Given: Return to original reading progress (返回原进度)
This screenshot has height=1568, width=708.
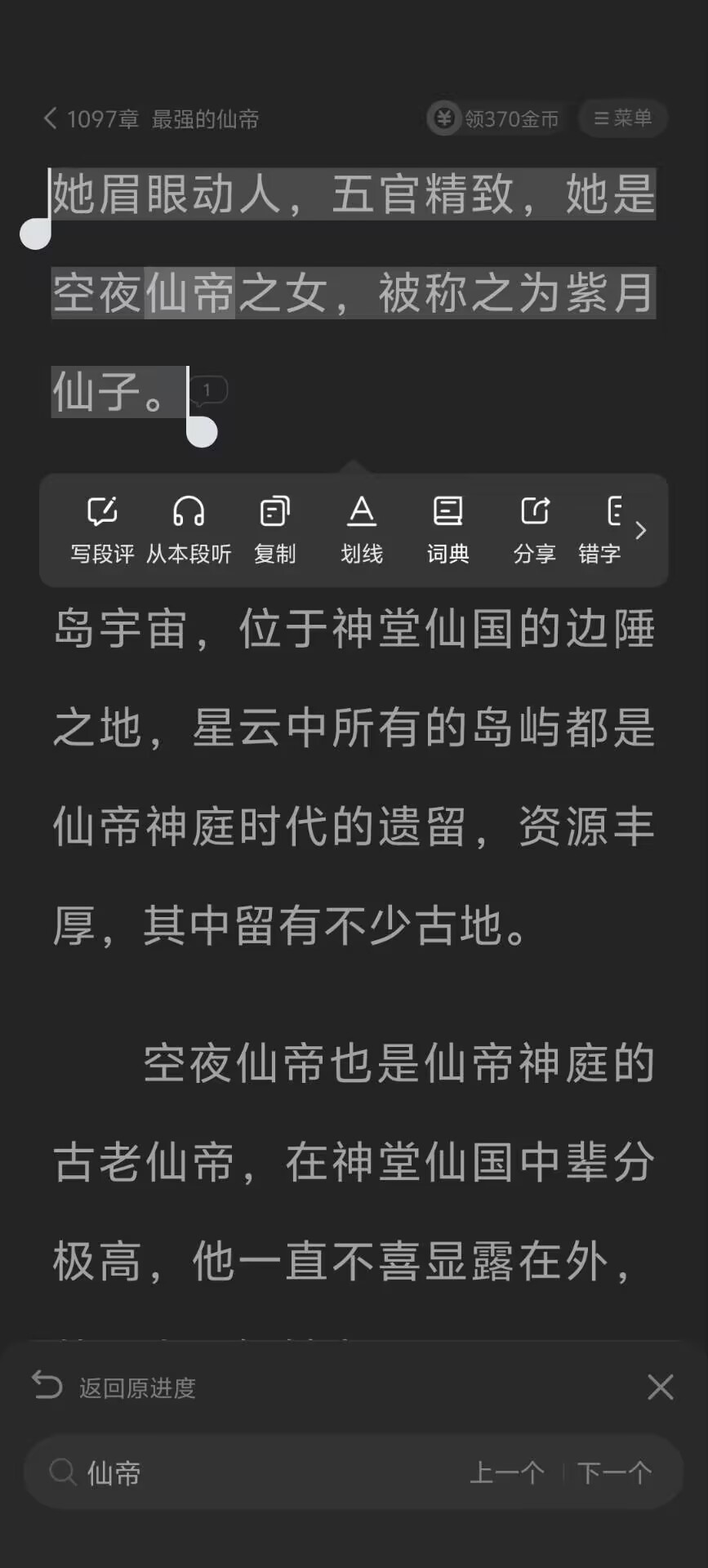Looking at the screenshot, I should 115,1388.
